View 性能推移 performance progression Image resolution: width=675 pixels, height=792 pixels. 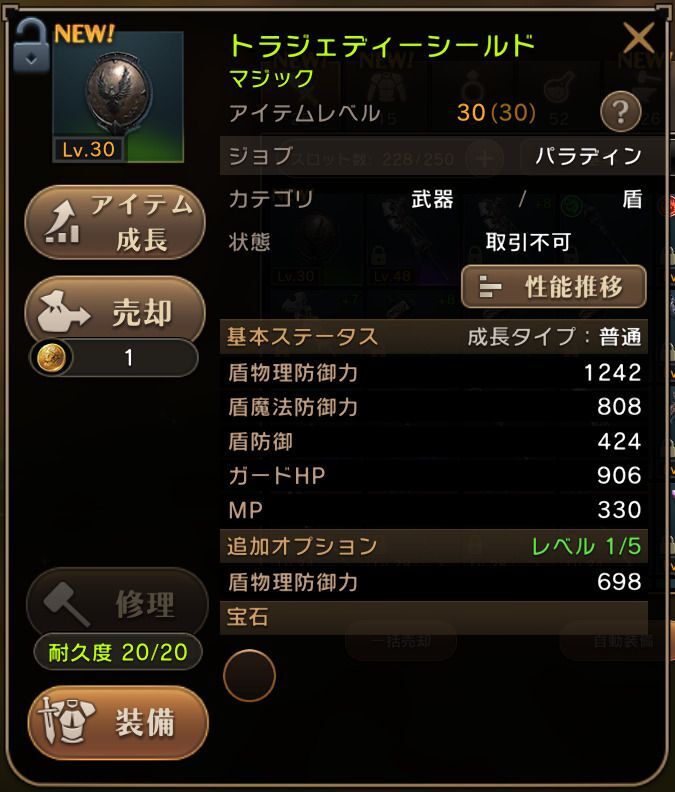click(553, 287)
